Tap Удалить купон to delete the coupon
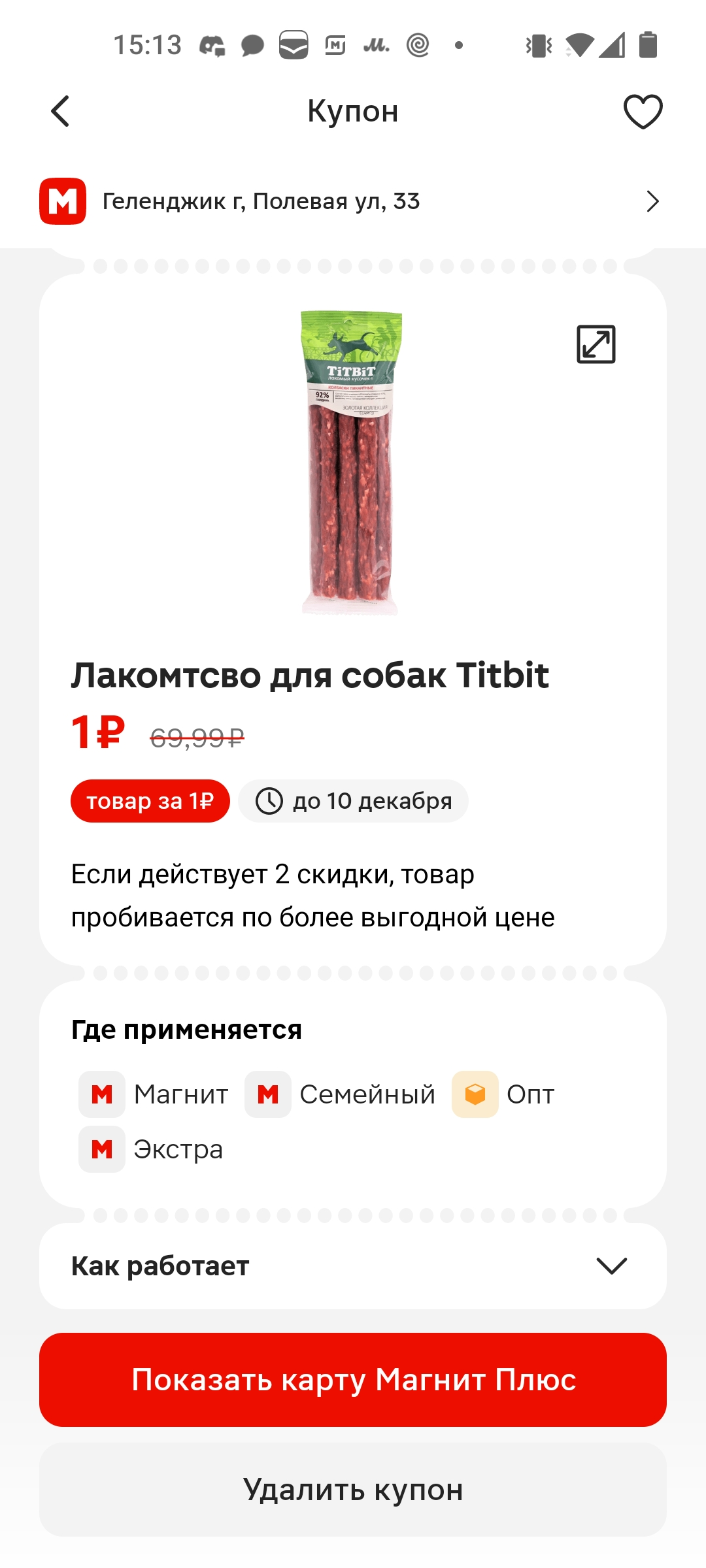 coord(353,1490)
